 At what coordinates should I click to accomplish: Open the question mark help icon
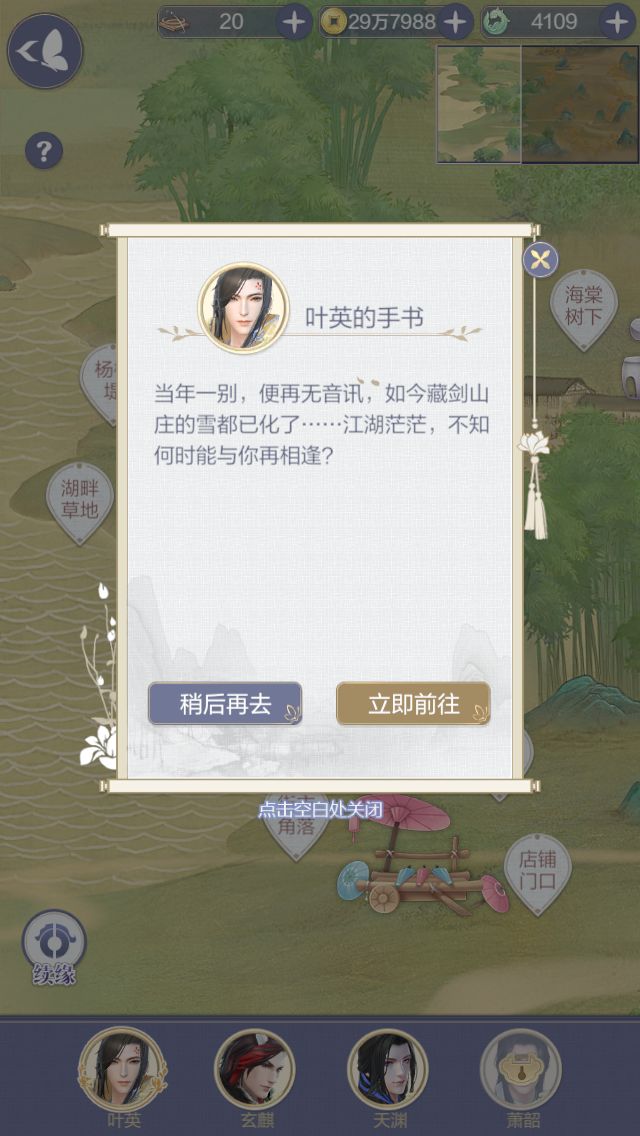(x=44, y=152)
